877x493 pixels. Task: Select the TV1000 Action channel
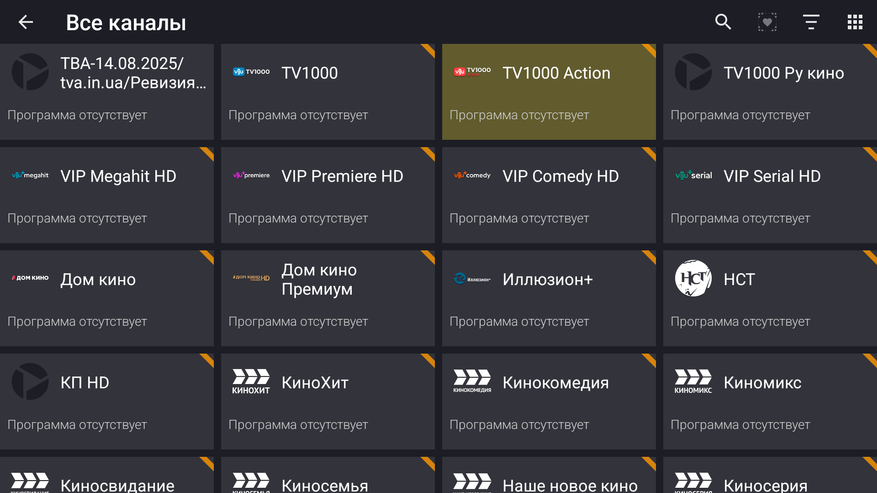pyautogui.click(x=548, y=92)
